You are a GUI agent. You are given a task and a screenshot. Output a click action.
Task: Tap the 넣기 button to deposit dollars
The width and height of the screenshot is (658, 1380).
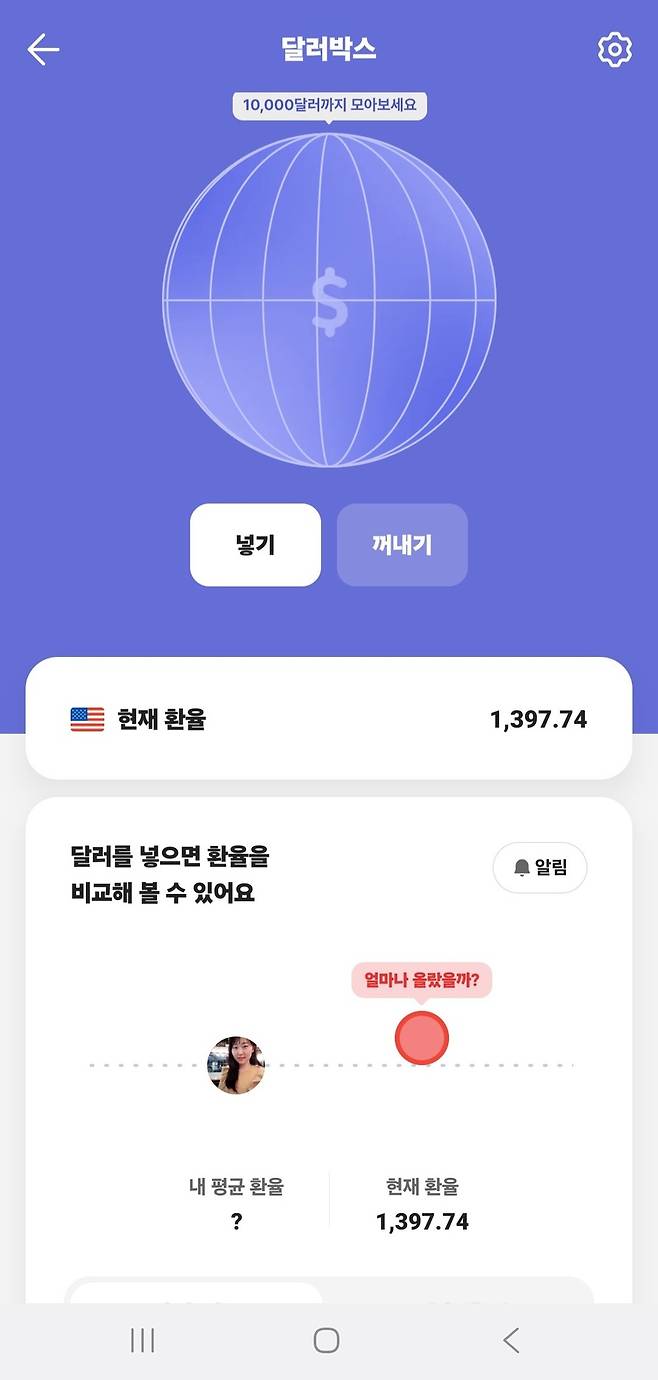(255, 545)
